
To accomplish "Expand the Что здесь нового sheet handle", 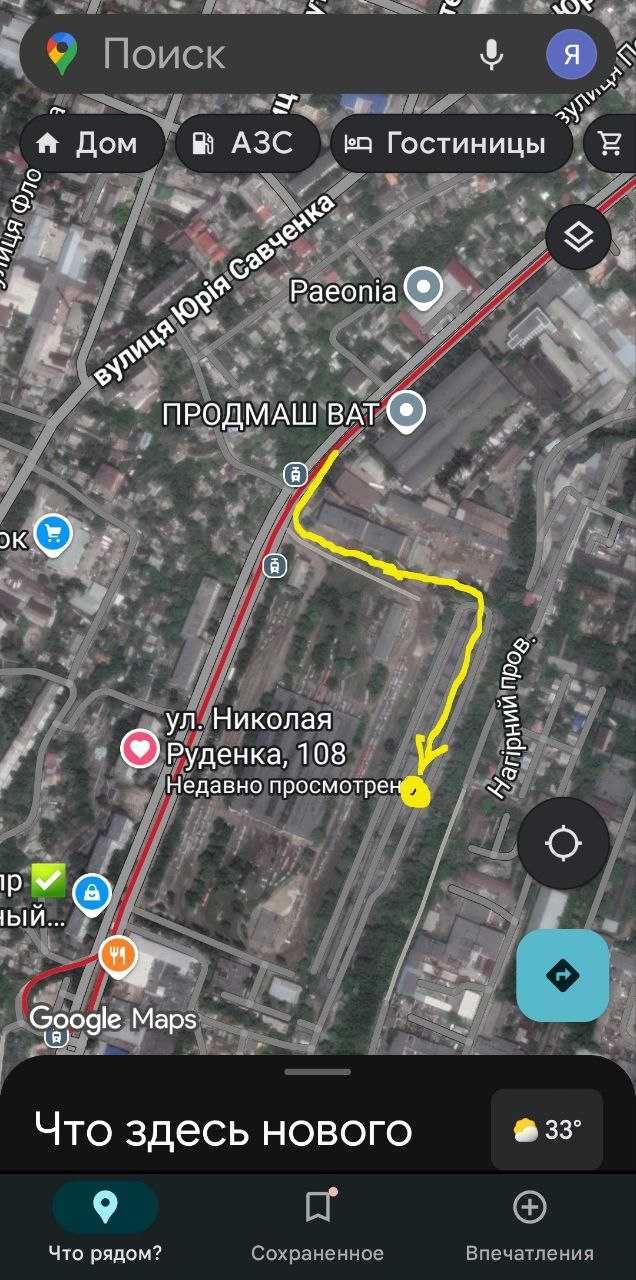I will click(317, 1072).
